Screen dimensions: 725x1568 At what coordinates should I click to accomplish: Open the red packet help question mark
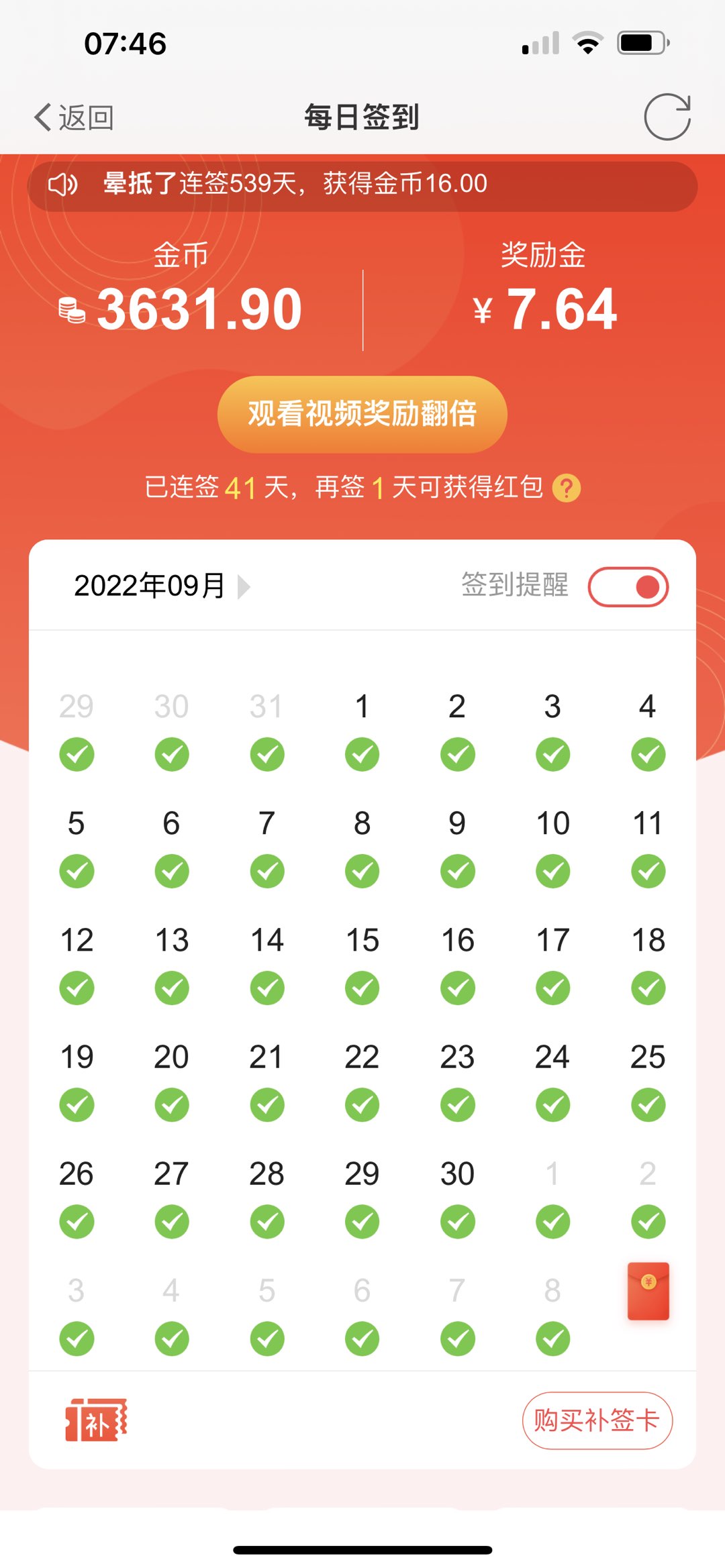coord(566,488)
